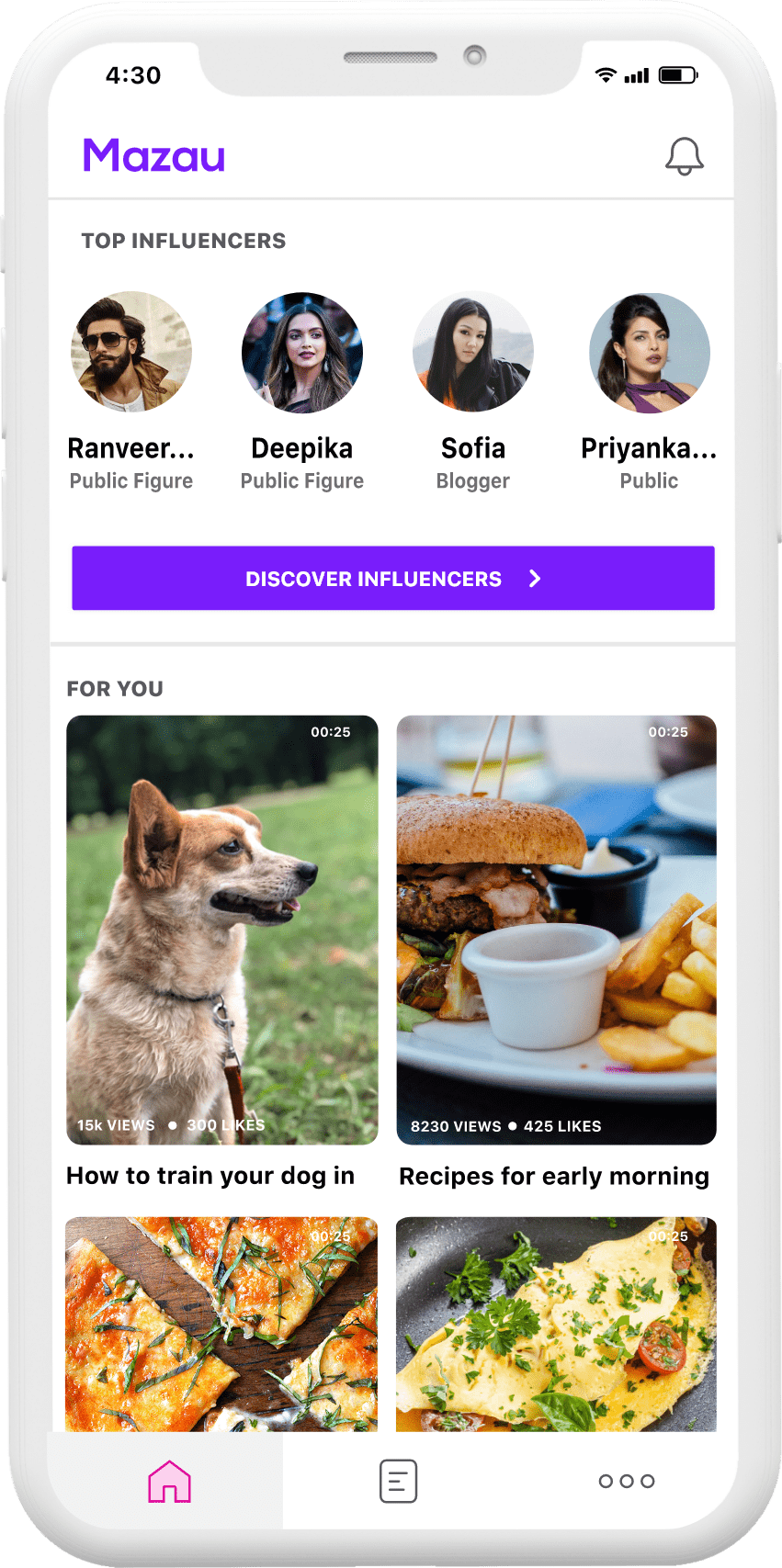
Task: Play the dog training video
Action: click(x=222, y=930)
